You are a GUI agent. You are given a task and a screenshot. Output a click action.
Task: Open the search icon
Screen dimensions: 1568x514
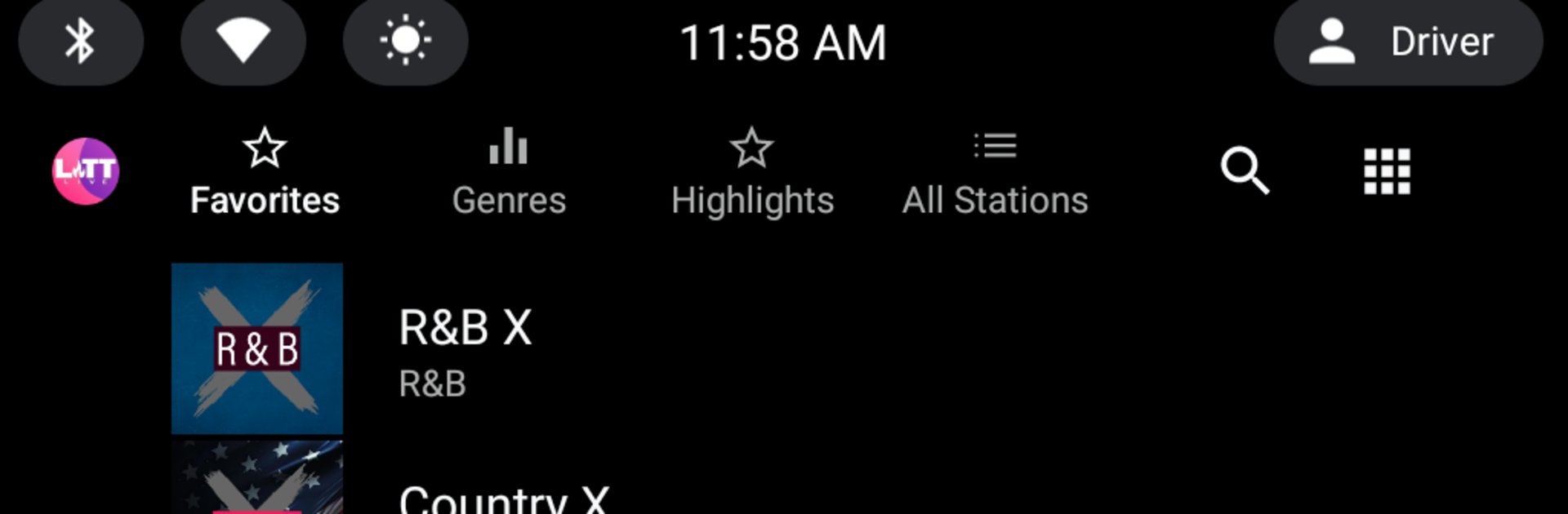[x=1244, y=171]
